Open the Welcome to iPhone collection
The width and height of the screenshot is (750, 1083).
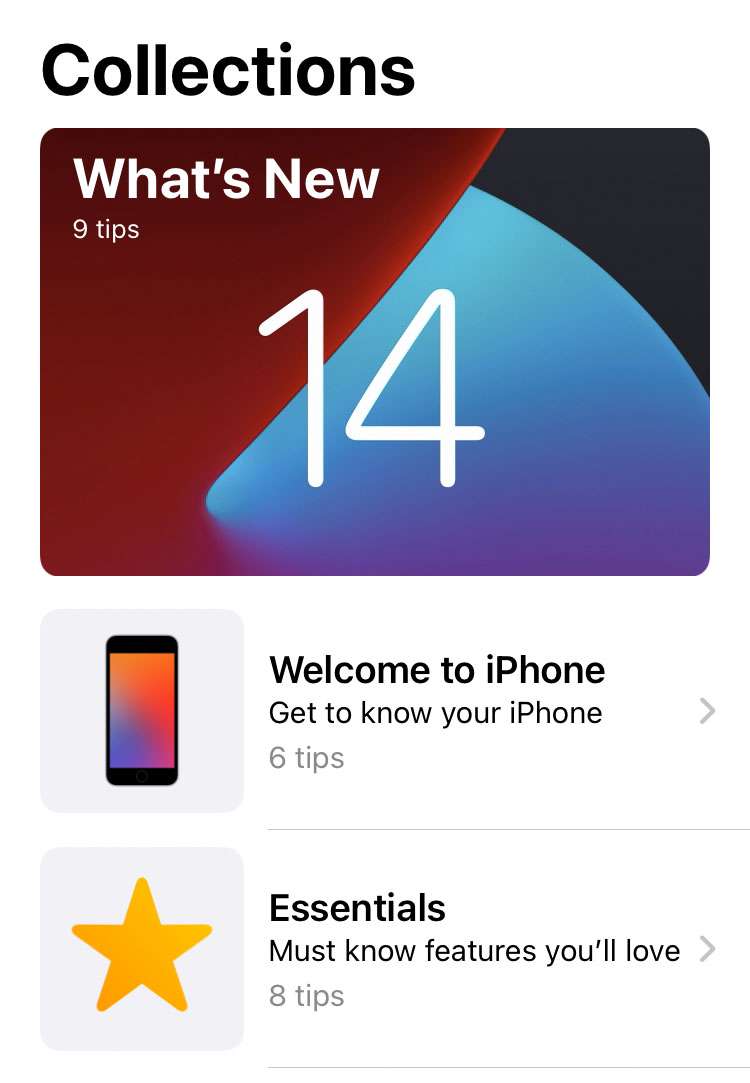tap(437, 712)
